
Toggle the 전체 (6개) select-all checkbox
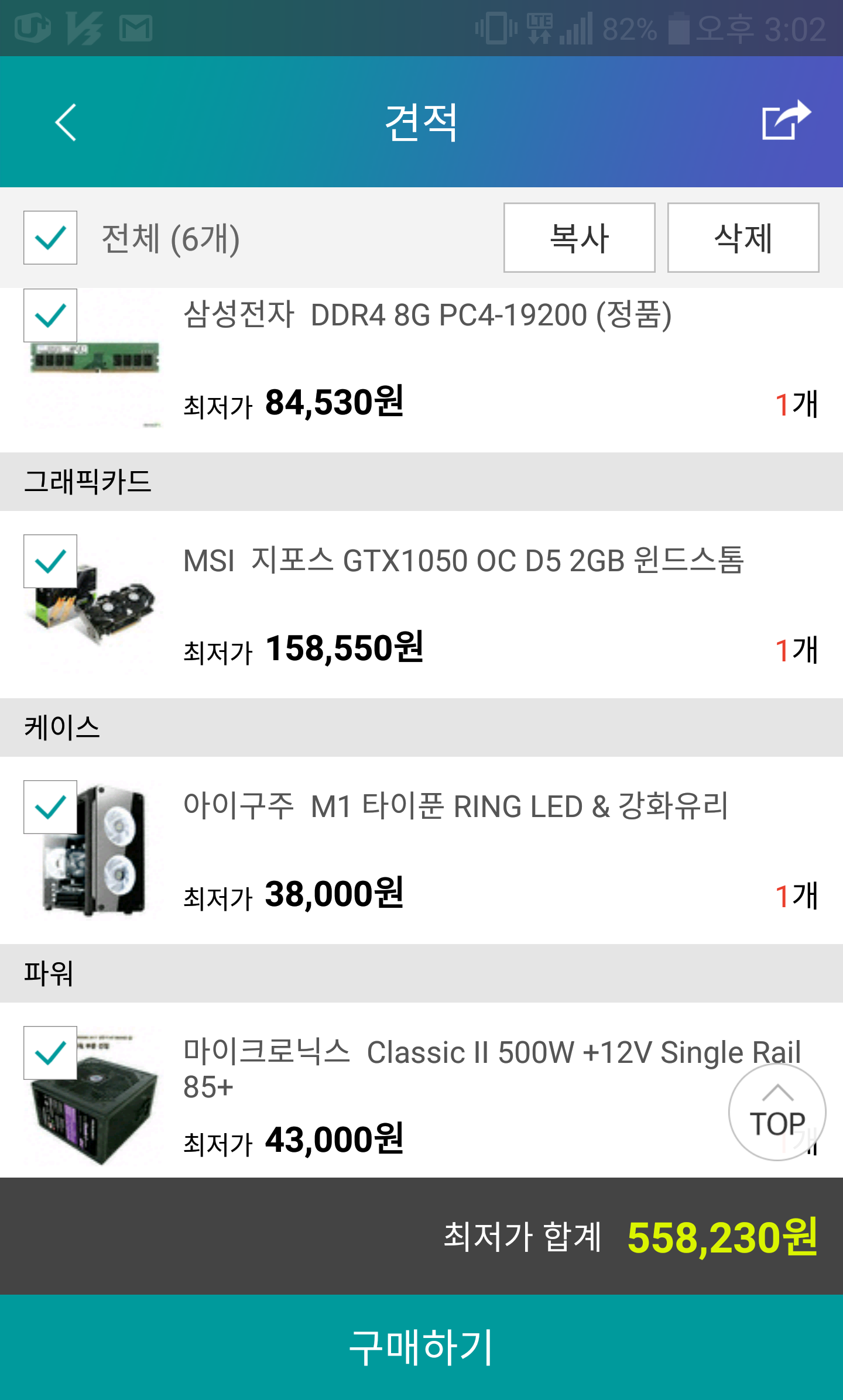pyautogui.click(x=50, y=238)
